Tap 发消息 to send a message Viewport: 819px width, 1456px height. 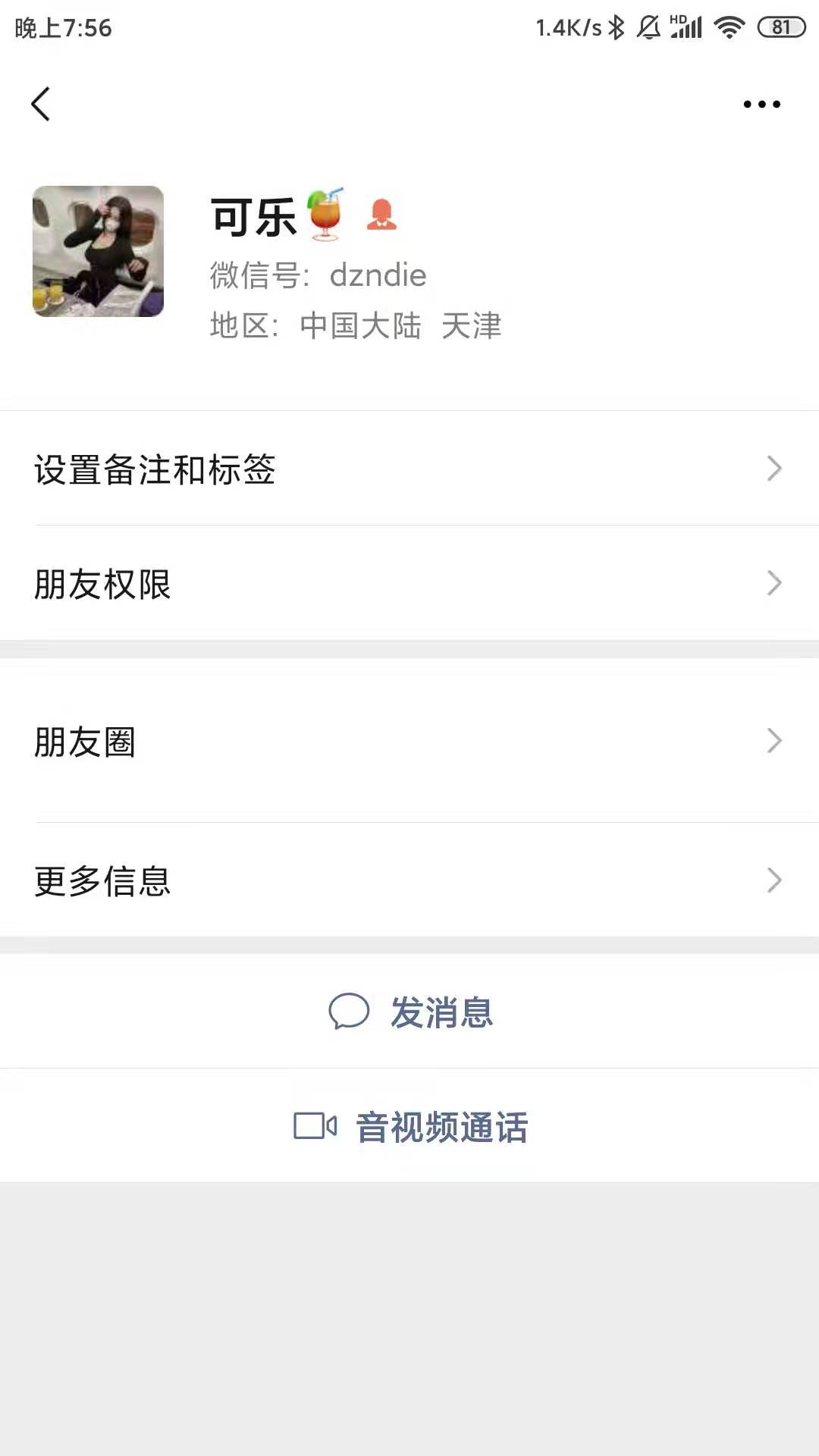(x=440, y=1012)
